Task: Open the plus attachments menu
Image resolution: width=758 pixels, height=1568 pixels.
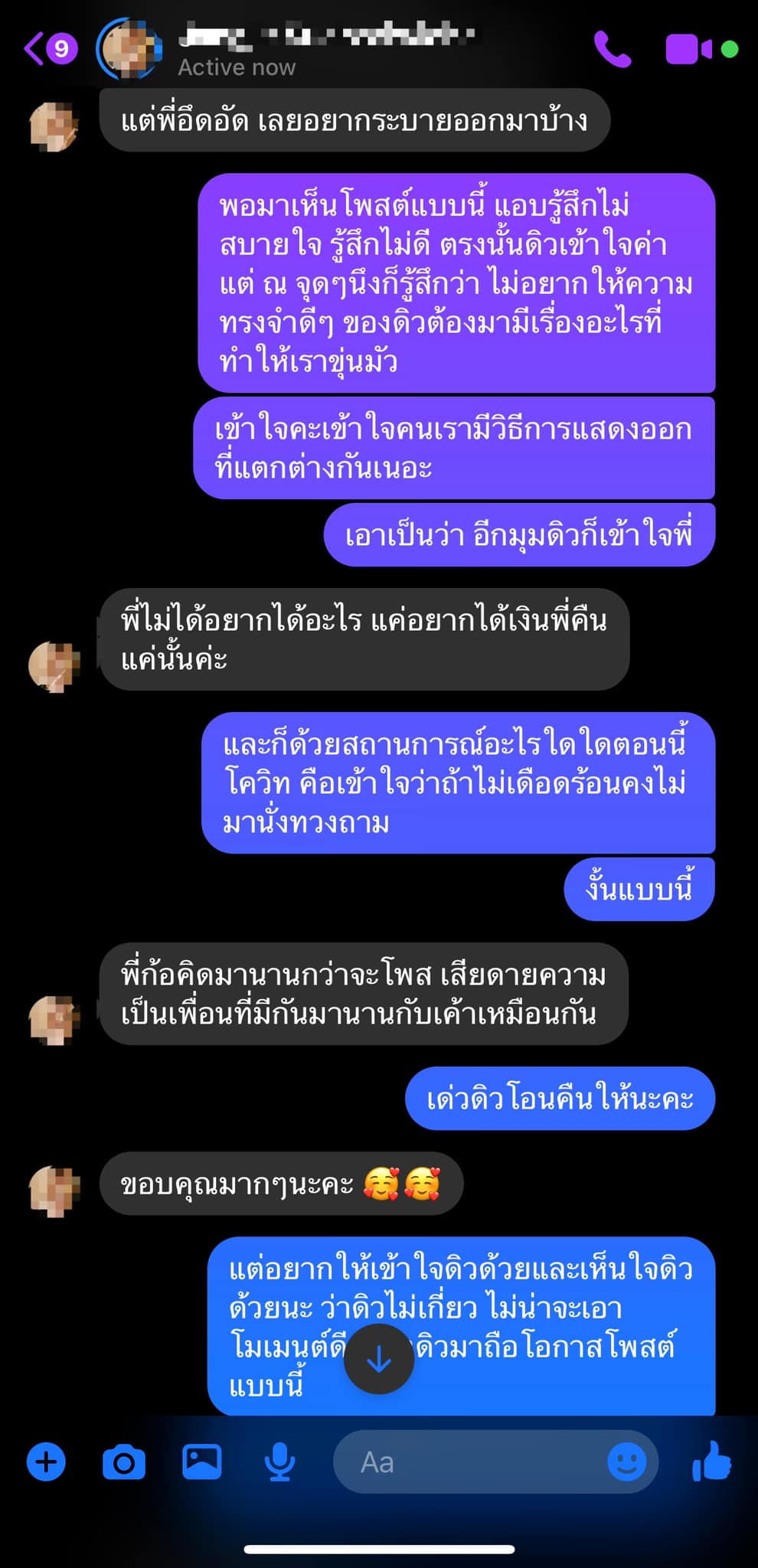Action: 46,1462
